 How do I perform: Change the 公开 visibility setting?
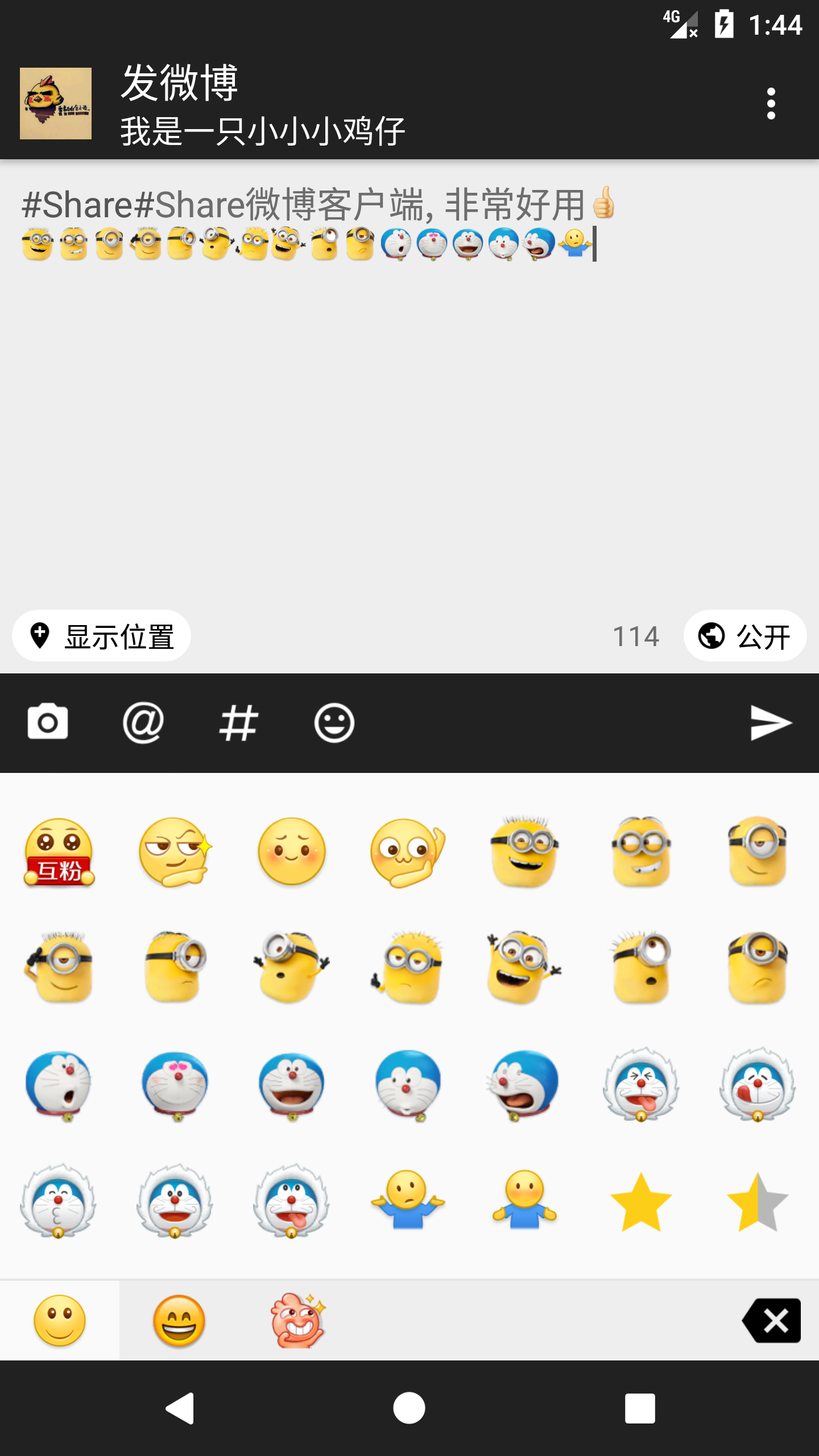(744, 636)
